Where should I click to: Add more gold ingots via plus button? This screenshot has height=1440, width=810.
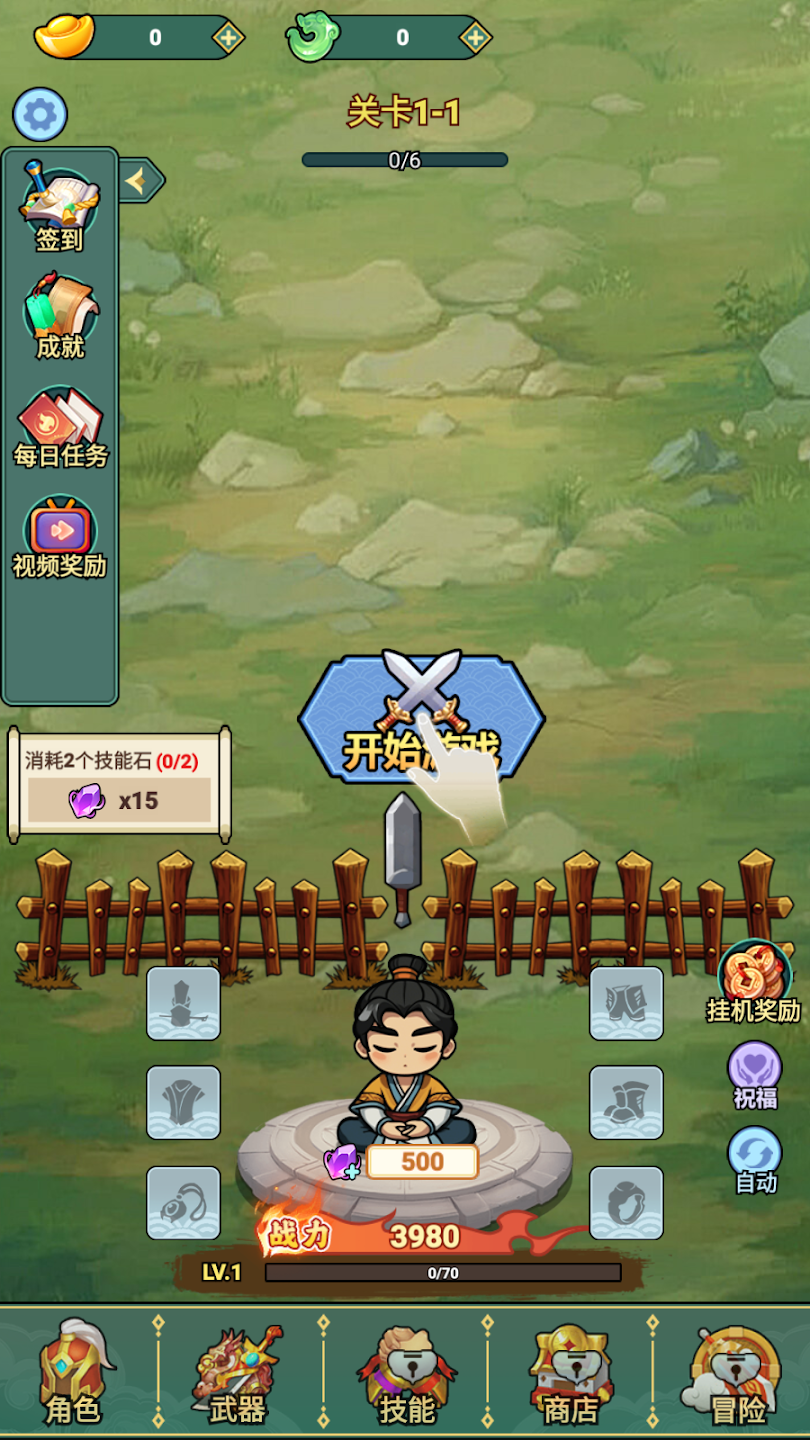(x=228, y=38)
